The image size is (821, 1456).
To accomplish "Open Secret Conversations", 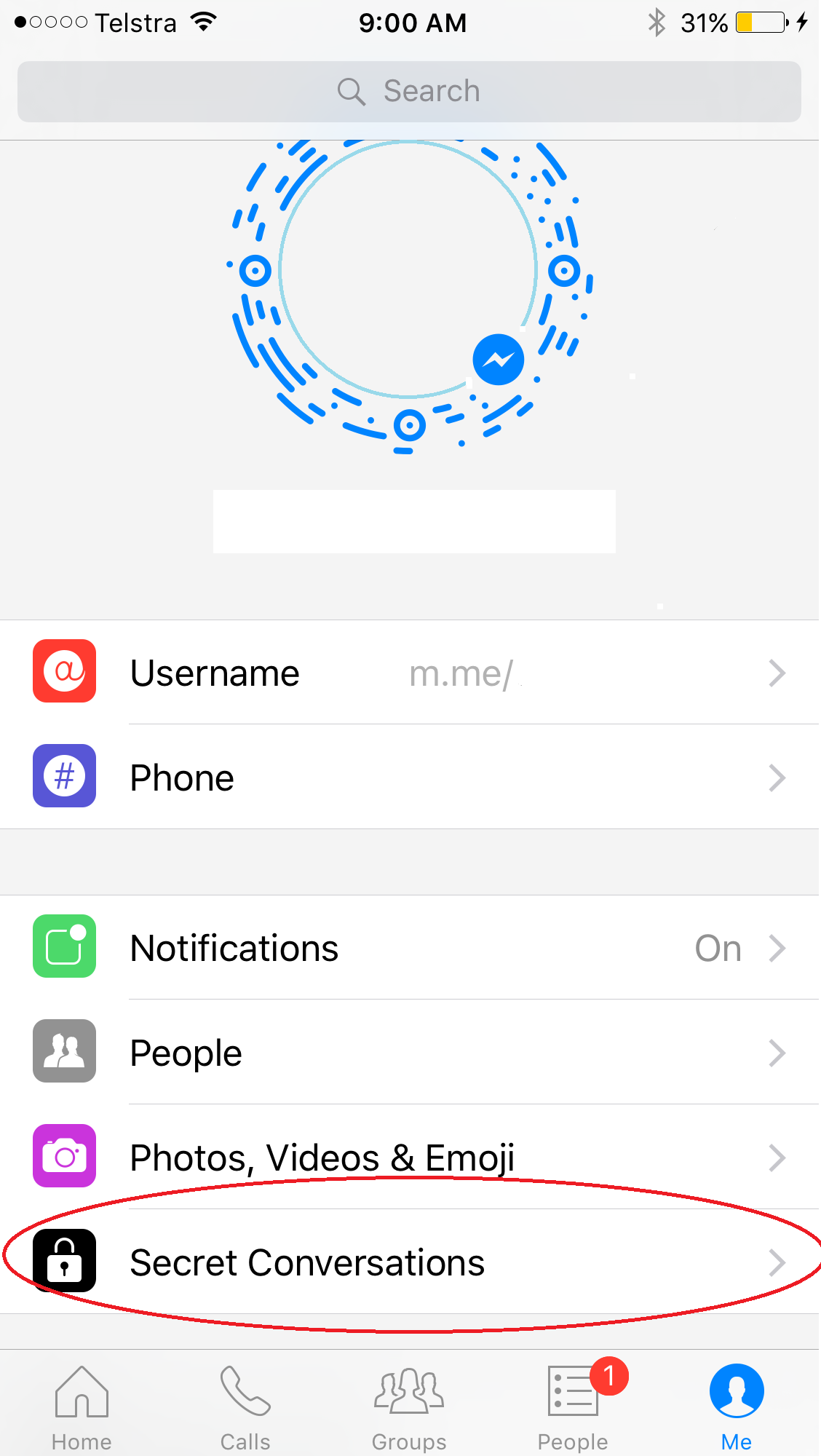I will [409, 1262].
